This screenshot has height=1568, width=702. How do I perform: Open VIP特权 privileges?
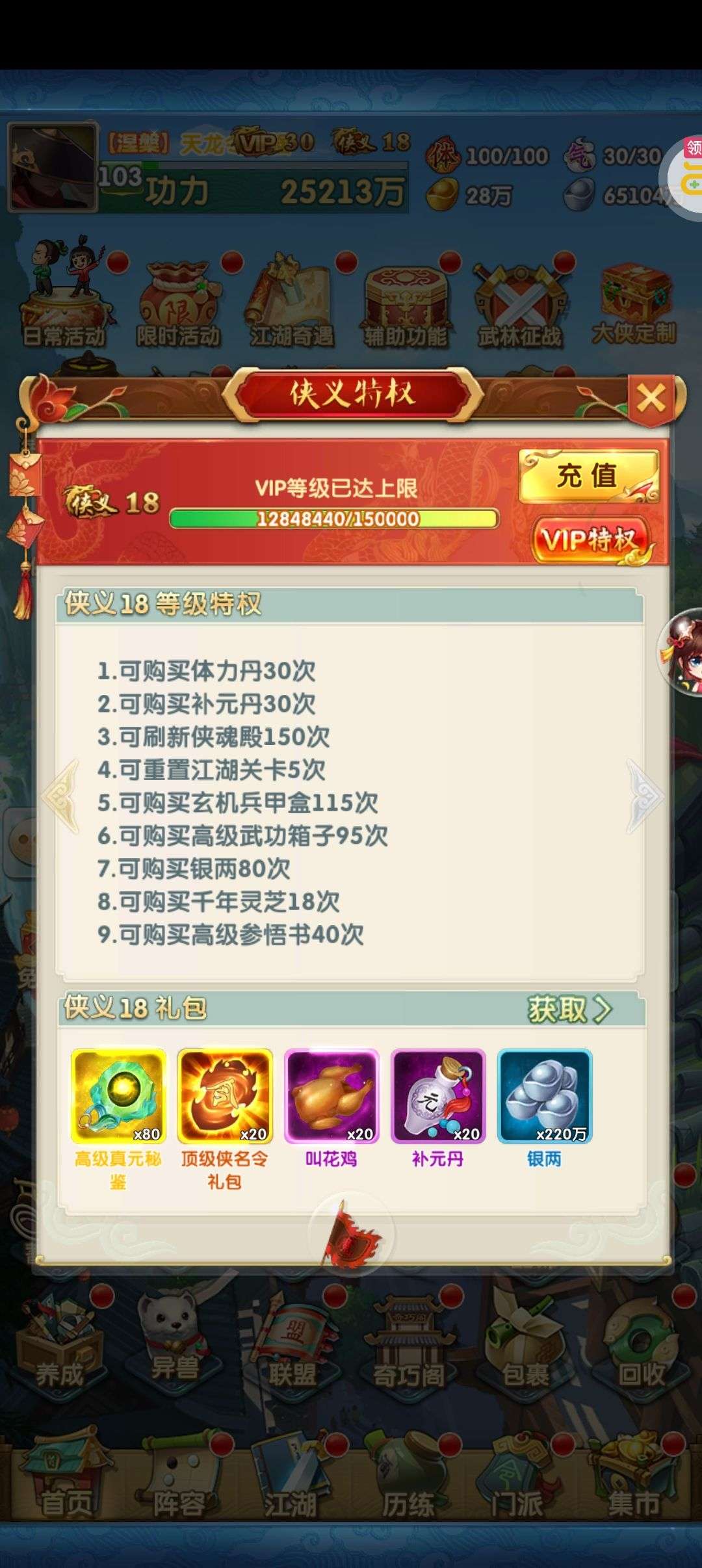click(x=590, y=540)
